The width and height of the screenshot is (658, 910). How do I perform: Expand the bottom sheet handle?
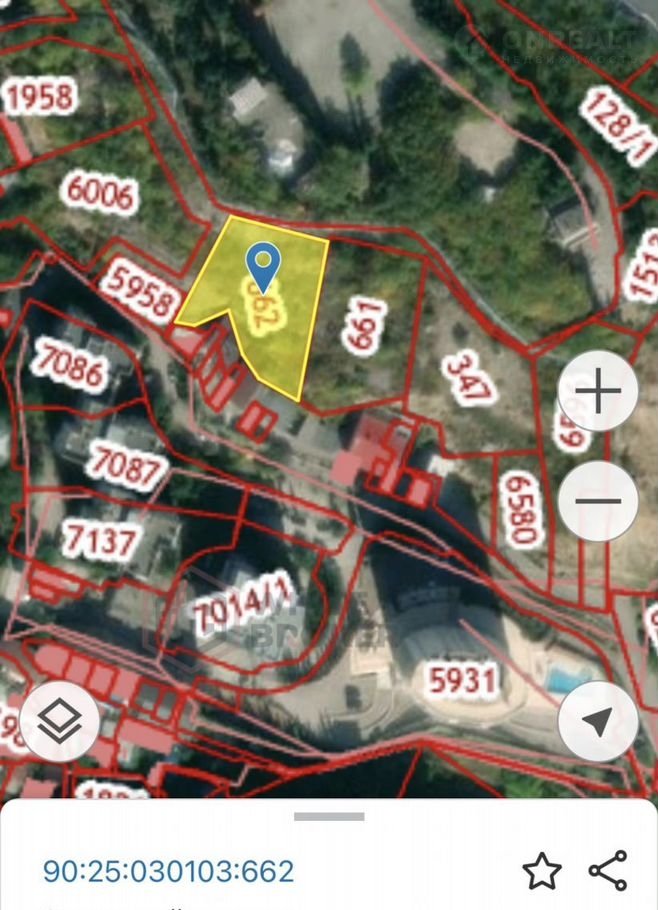point(329,816)
